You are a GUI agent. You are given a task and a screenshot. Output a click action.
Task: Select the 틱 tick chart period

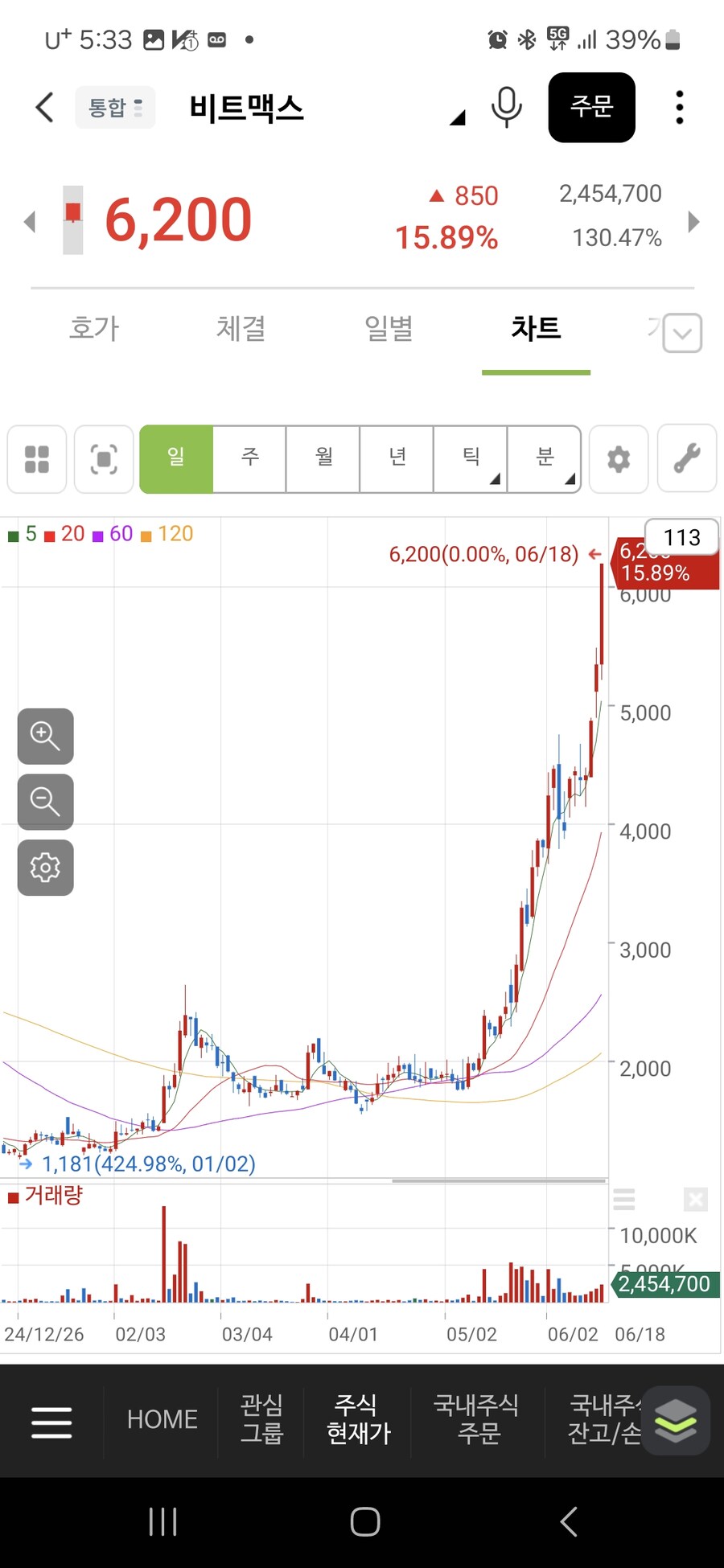click(x=471, y=458)
